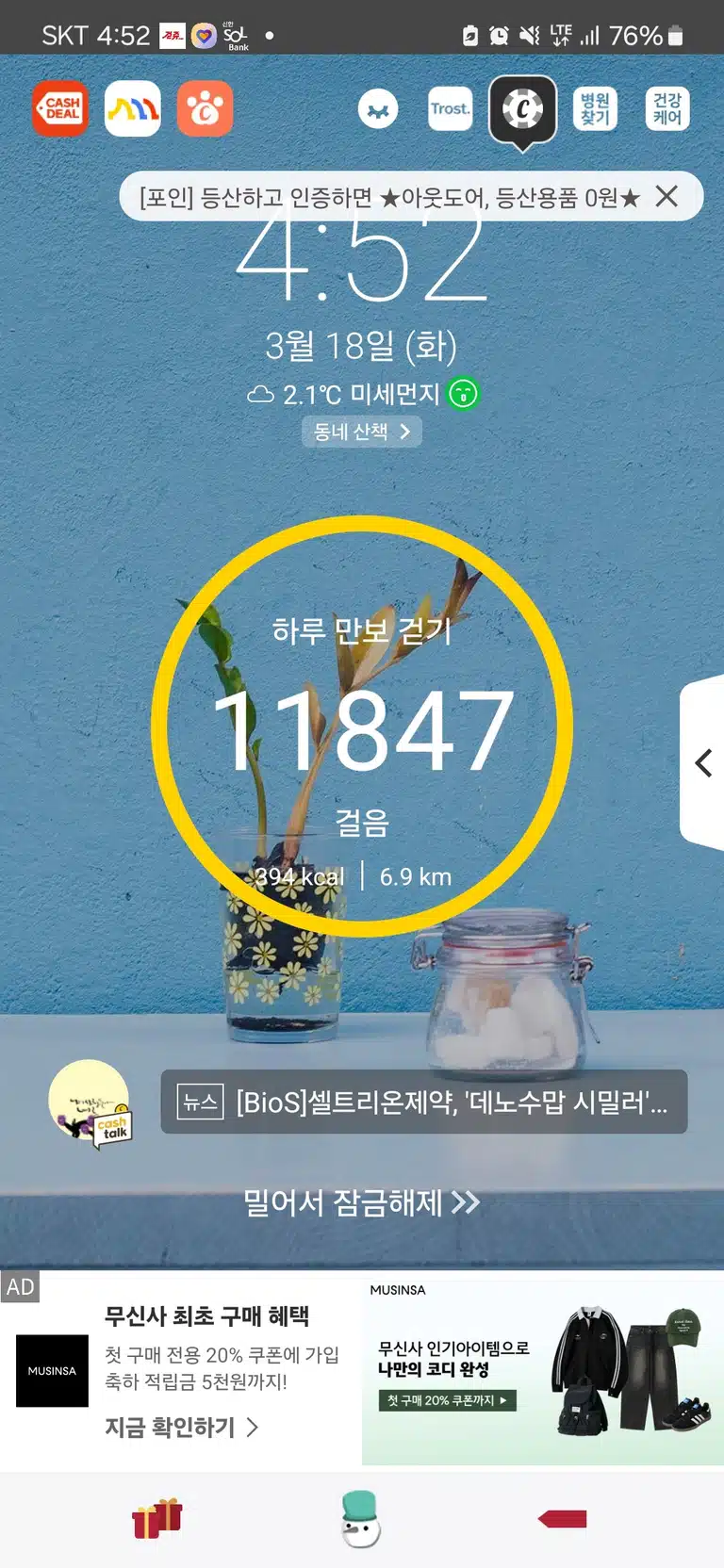Tap 지금 확인하기 in the Musinsa ad
This screenshot has width=724, height=1568.
pyautogui.click(x=181, y=1428)
